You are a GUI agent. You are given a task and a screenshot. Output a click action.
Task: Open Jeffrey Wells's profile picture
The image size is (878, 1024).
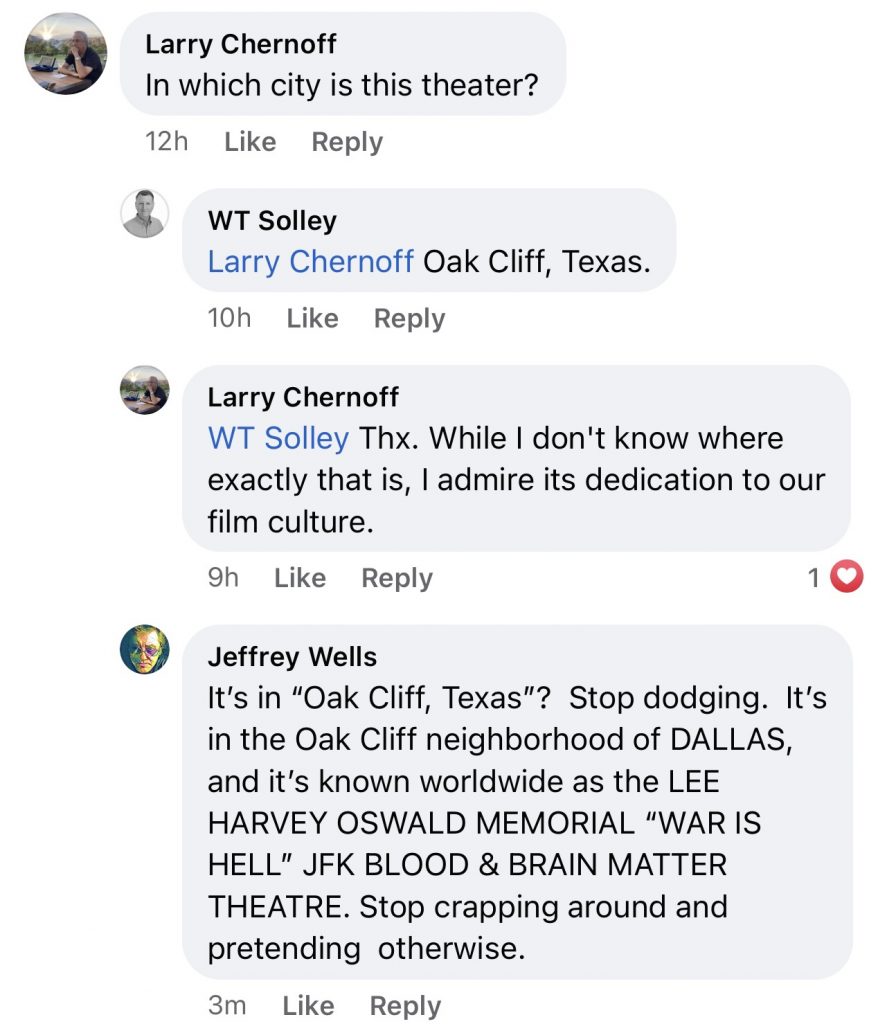click(144, 650)
